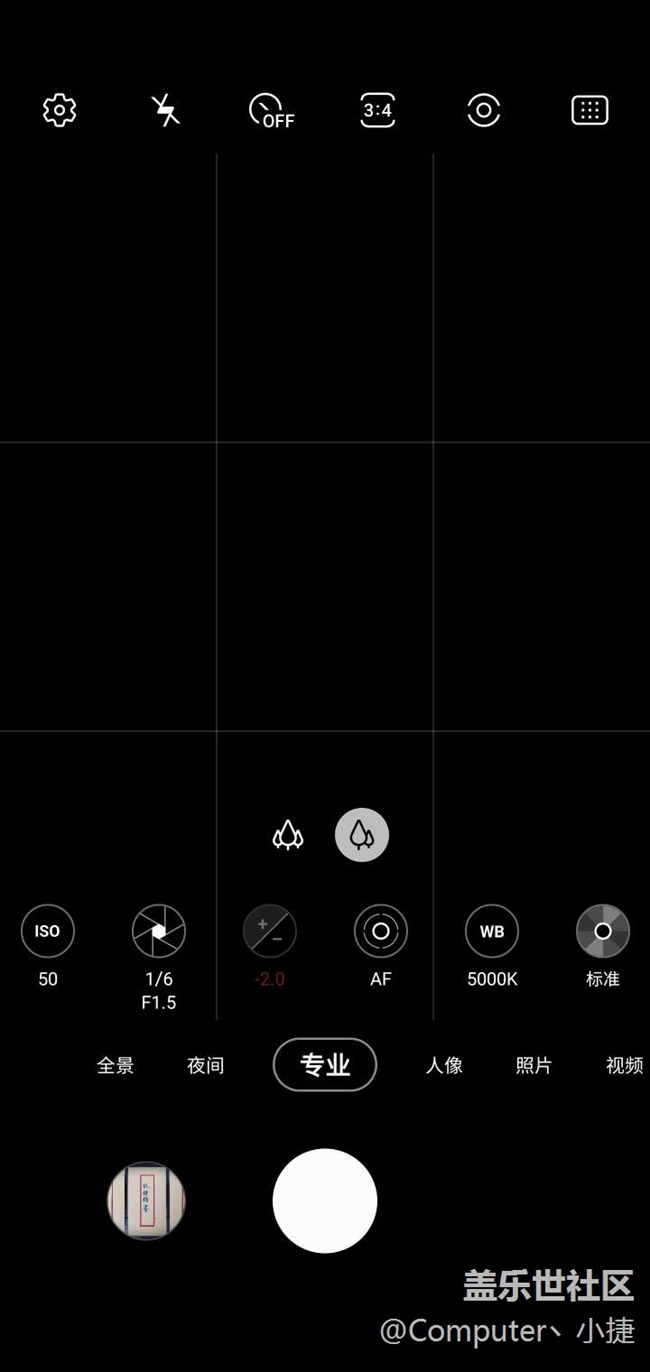Switch to 夜间 night mode

[205, 1065]
